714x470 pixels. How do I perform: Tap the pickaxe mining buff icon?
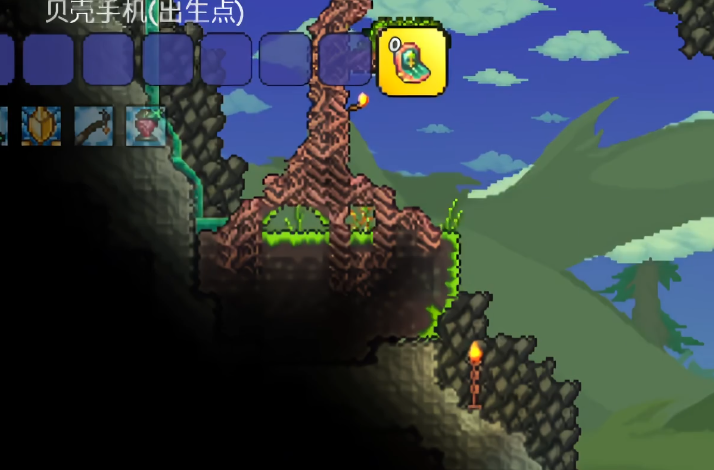pyautogui.click(x=94, y=126)
